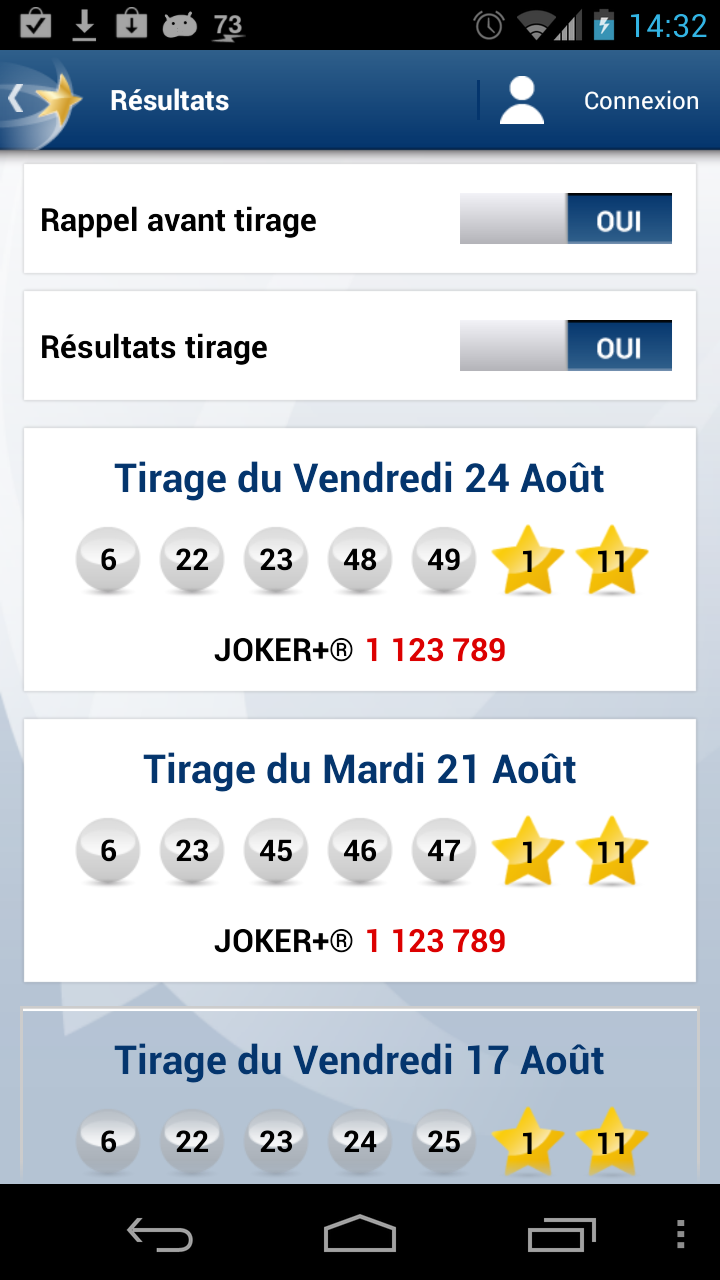Open the overflow menu in navigation bar
Image resolution: width=720 pixels, height=1280 pixels.
681,1234
